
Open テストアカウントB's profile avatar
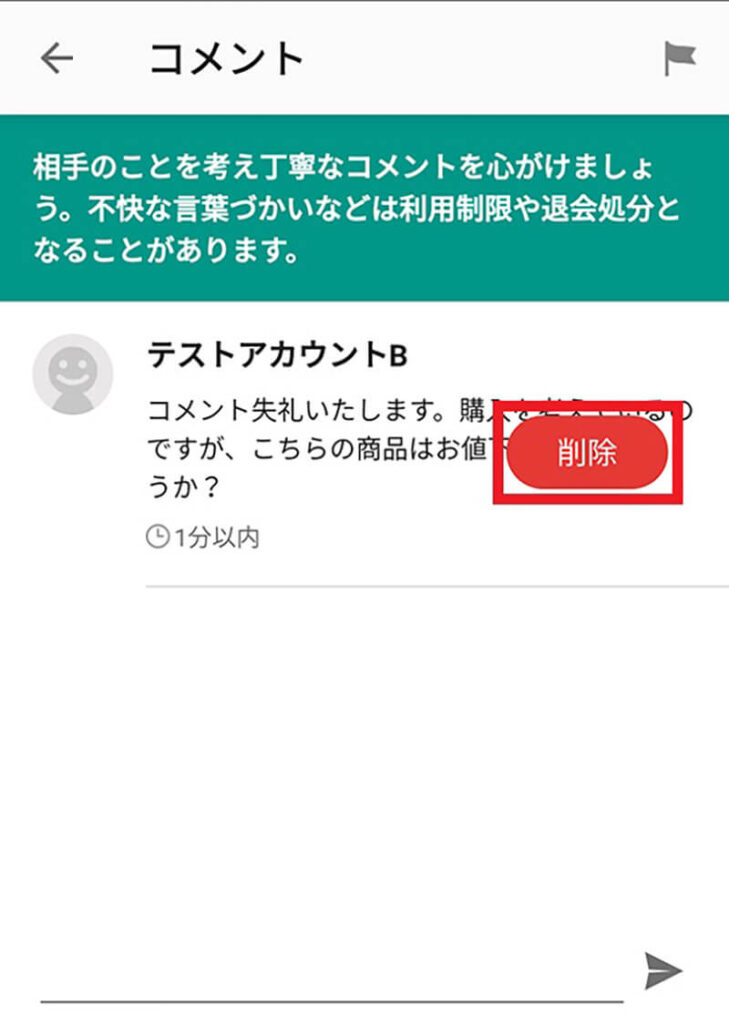coord(73,375)
